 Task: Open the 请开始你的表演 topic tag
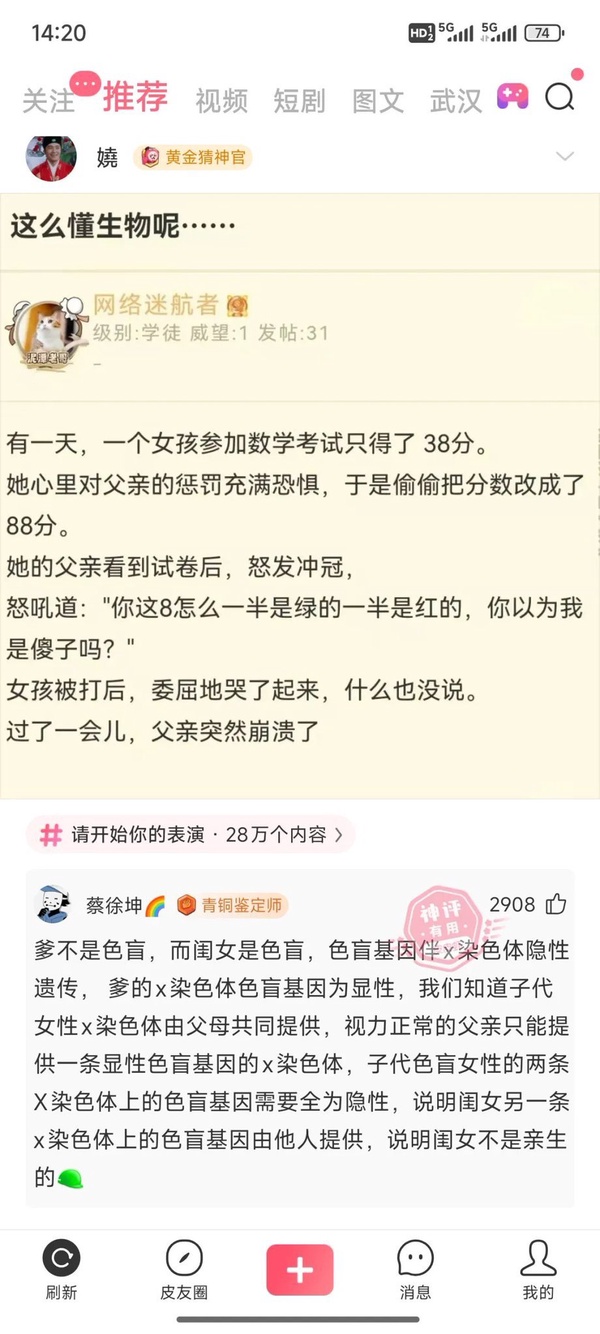tap(190, 834)
